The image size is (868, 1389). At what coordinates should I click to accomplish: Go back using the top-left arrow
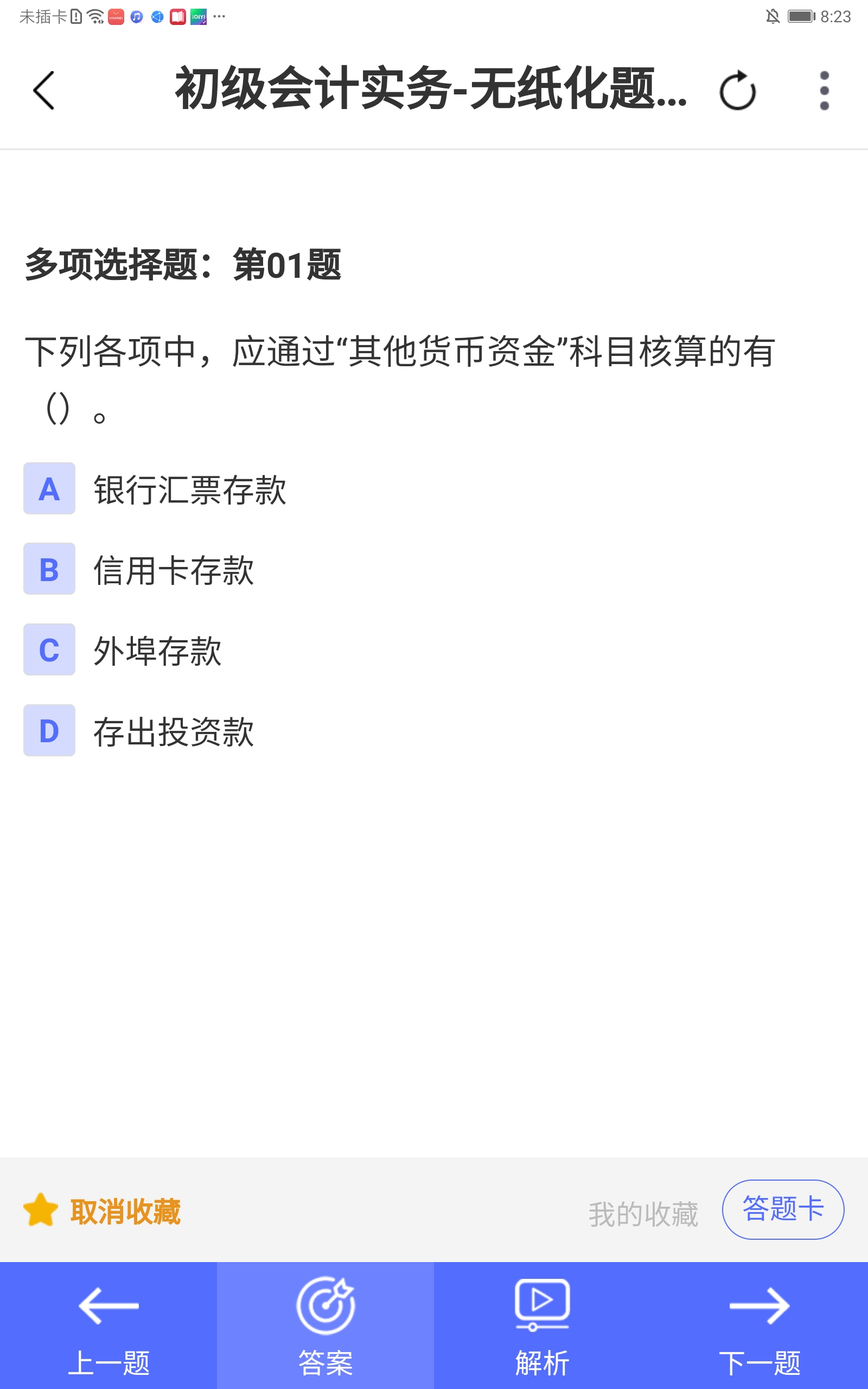click(x=44, y=90)
